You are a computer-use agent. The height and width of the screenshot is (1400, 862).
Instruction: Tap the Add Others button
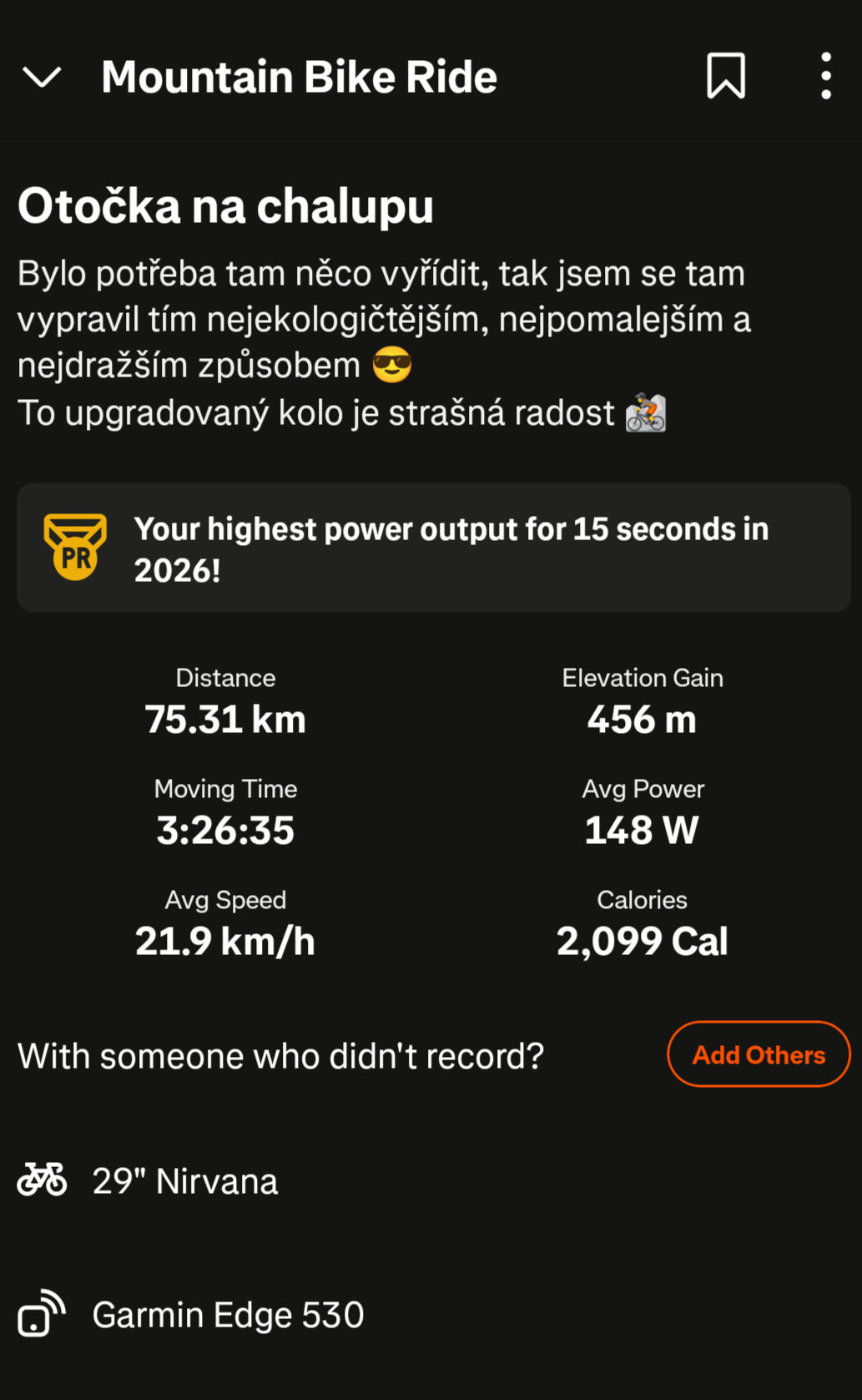759,1054
